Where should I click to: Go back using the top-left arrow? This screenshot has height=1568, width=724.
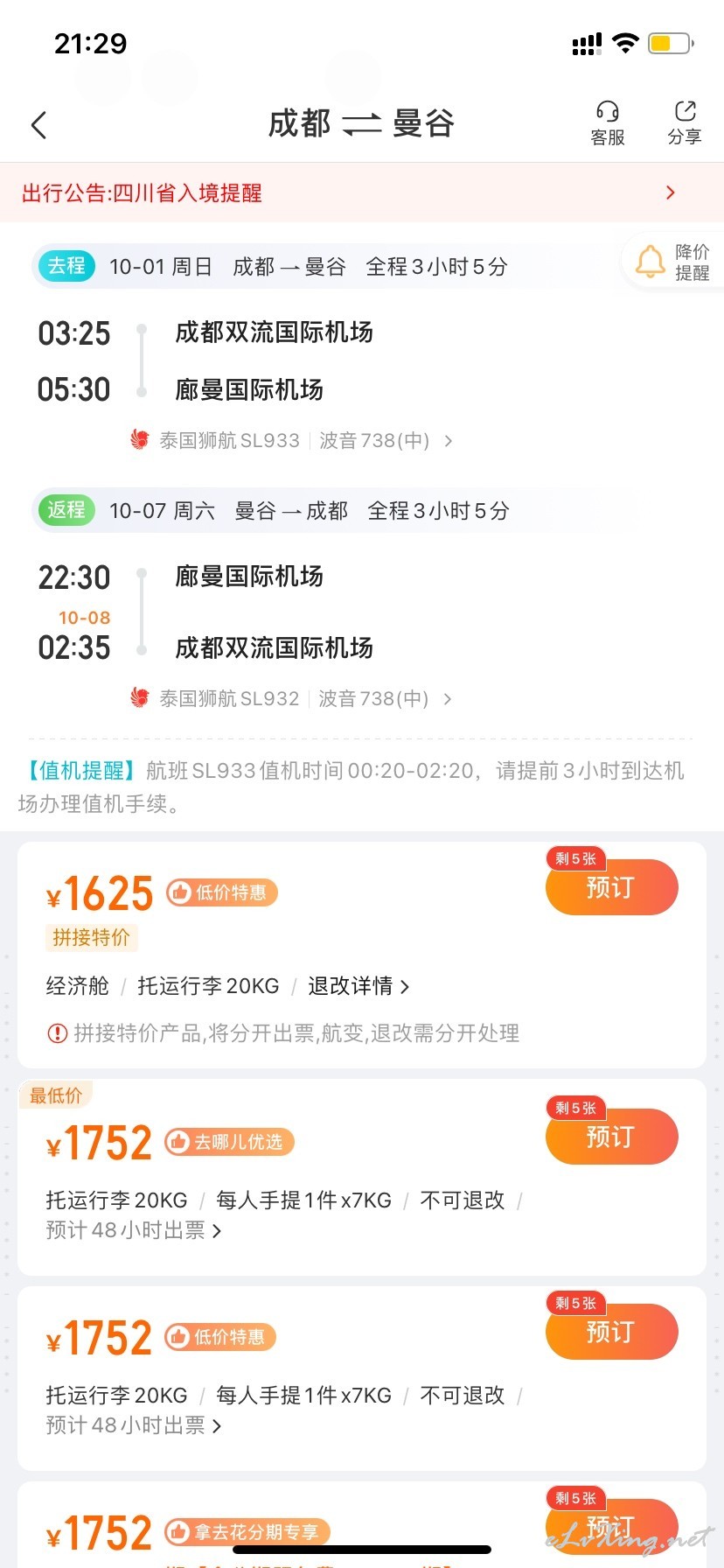[38, 125]
